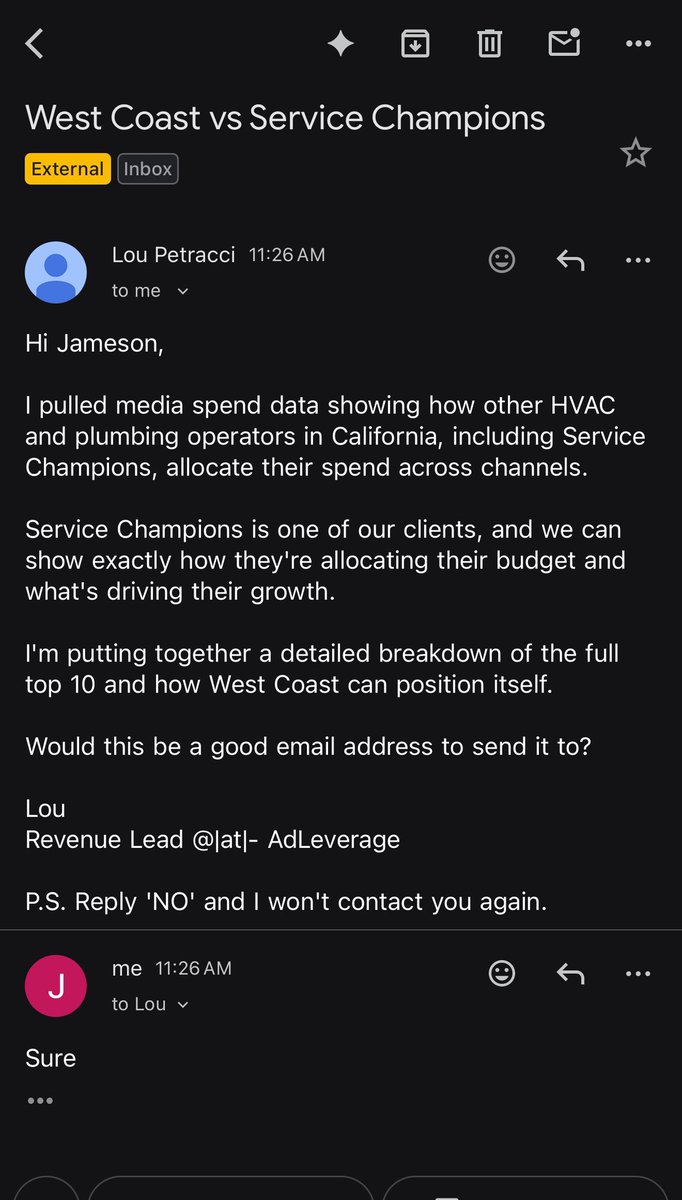Add emoji reaction to my 'Sure' reply
682x1200 pixels.
(502, 973)
